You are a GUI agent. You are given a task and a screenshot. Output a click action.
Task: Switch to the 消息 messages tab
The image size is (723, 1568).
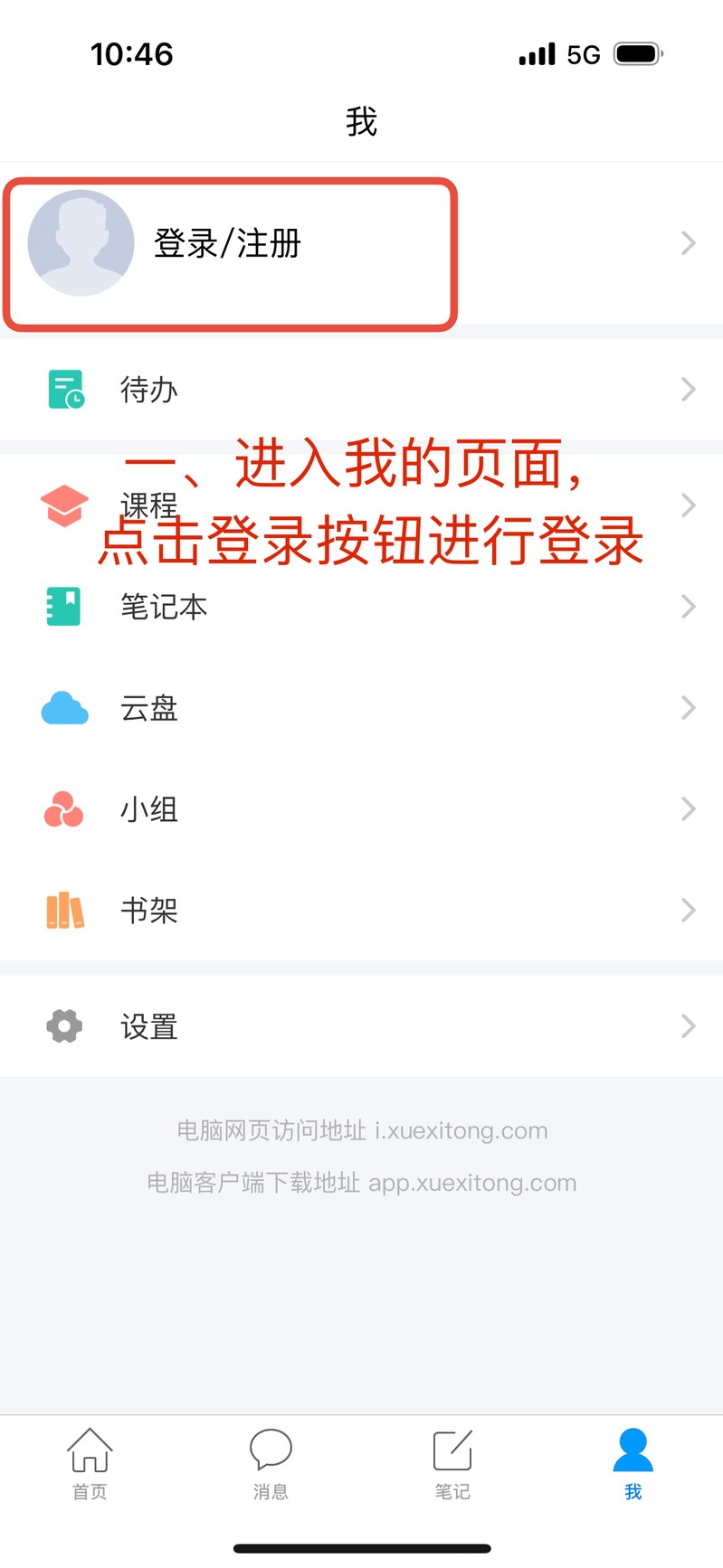271,1464
